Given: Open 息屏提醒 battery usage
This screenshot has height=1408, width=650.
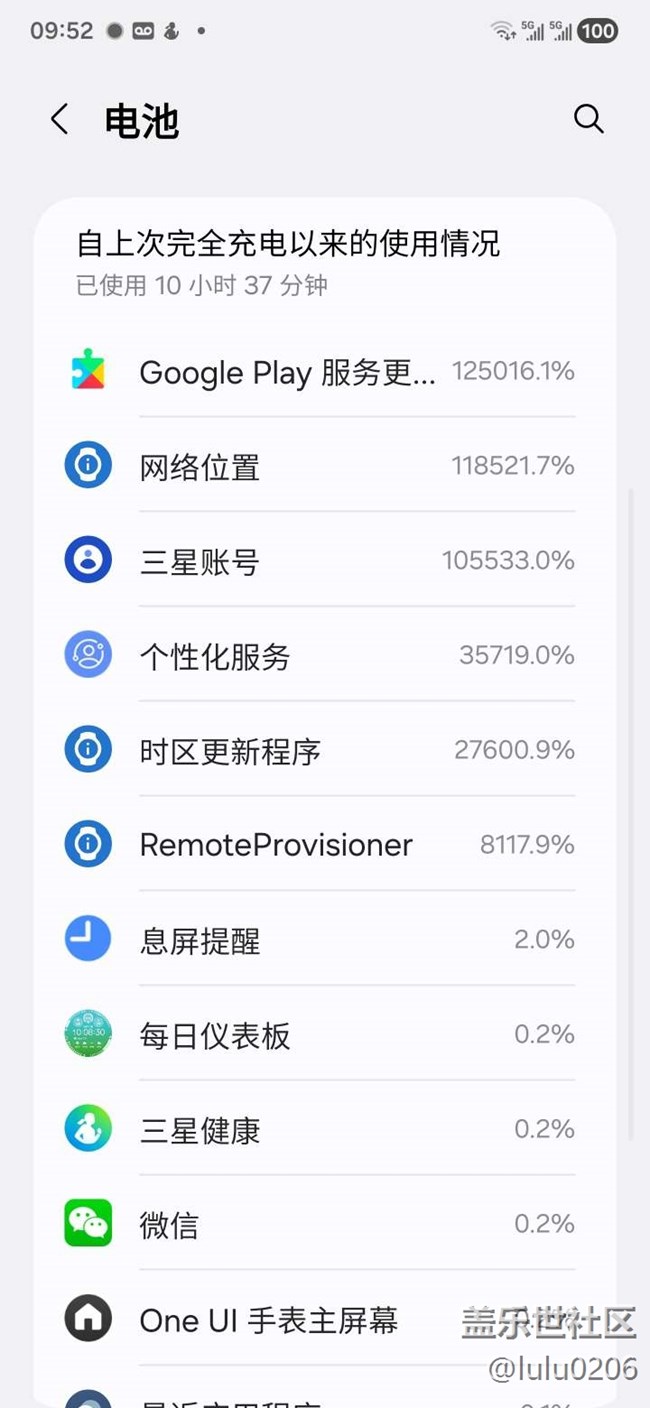Looking at the screenshot, I should [x=325, y=940].
